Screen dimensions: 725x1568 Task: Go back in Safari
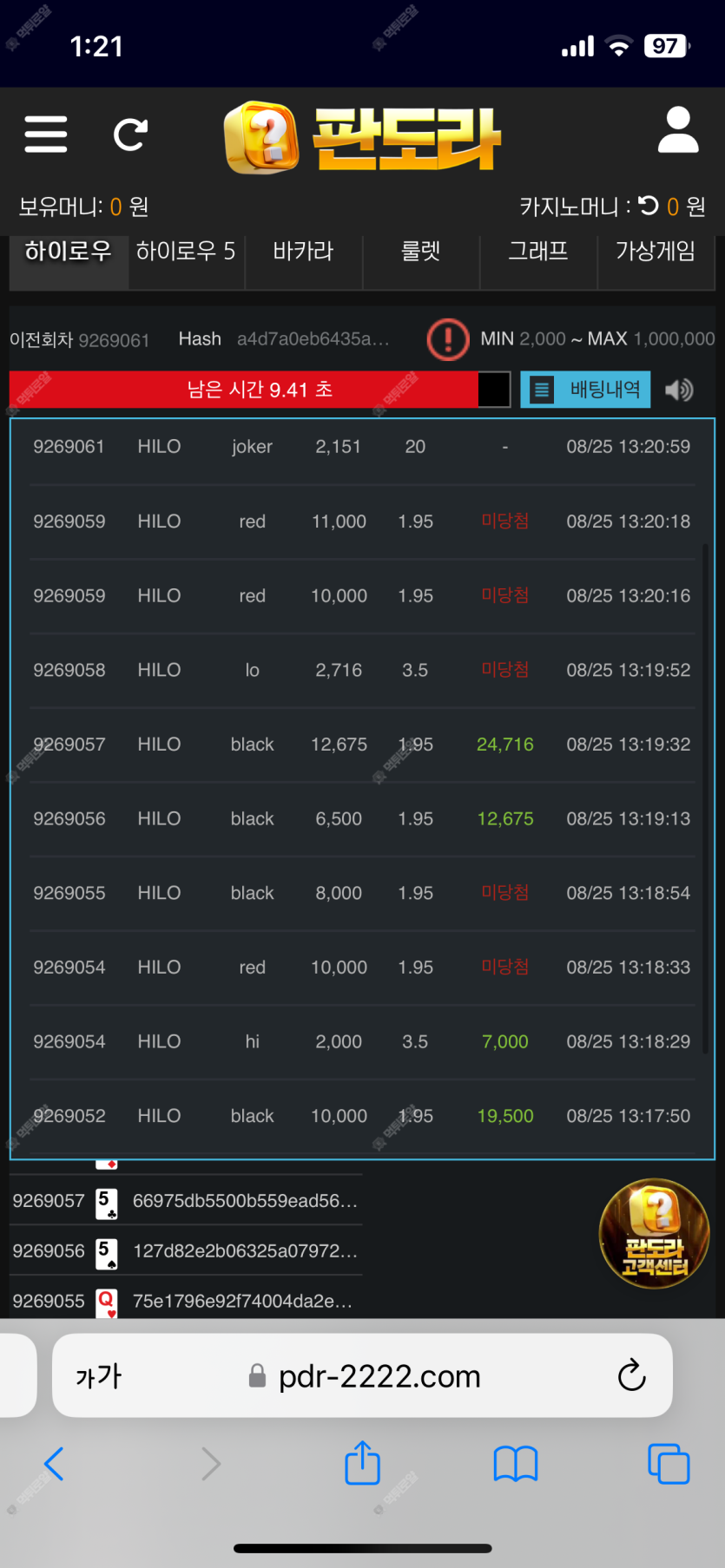pyautogui.click(x=54, y=1464)
